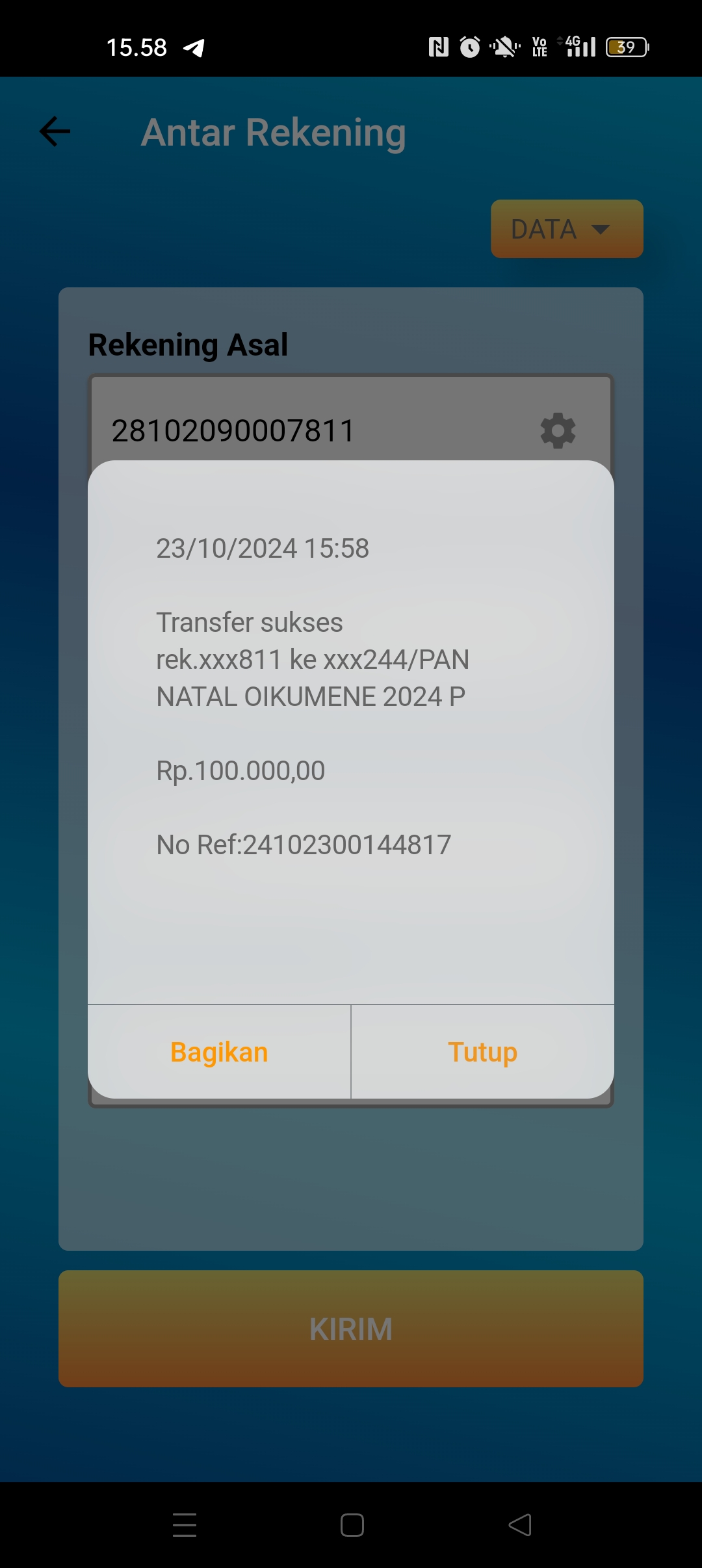This screenshot has height=1568, width=702.
Task: Tap the KIRIM button
Action: tap(351, 1329)
